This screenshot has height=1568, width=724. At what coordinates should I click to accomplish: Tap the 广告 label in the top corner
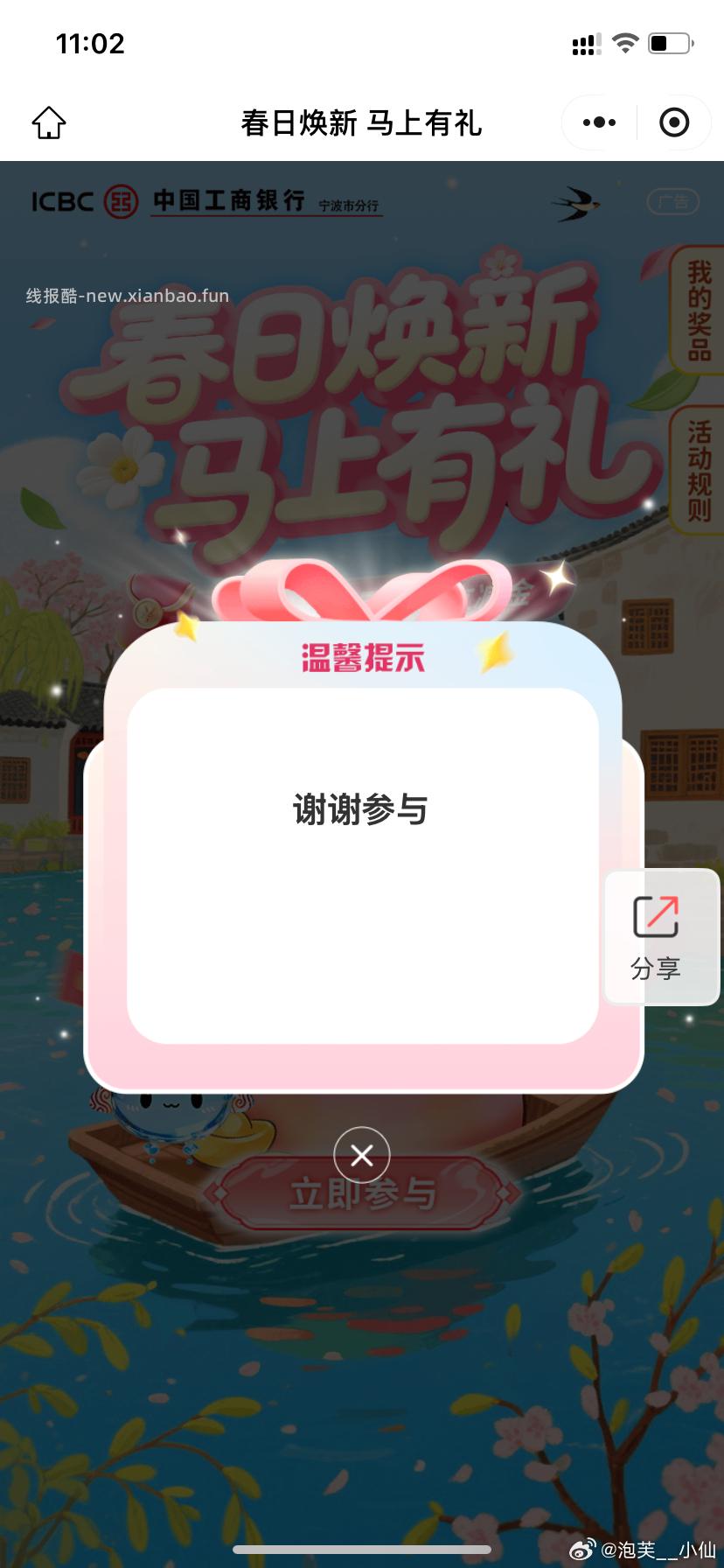tap(672, 202)
